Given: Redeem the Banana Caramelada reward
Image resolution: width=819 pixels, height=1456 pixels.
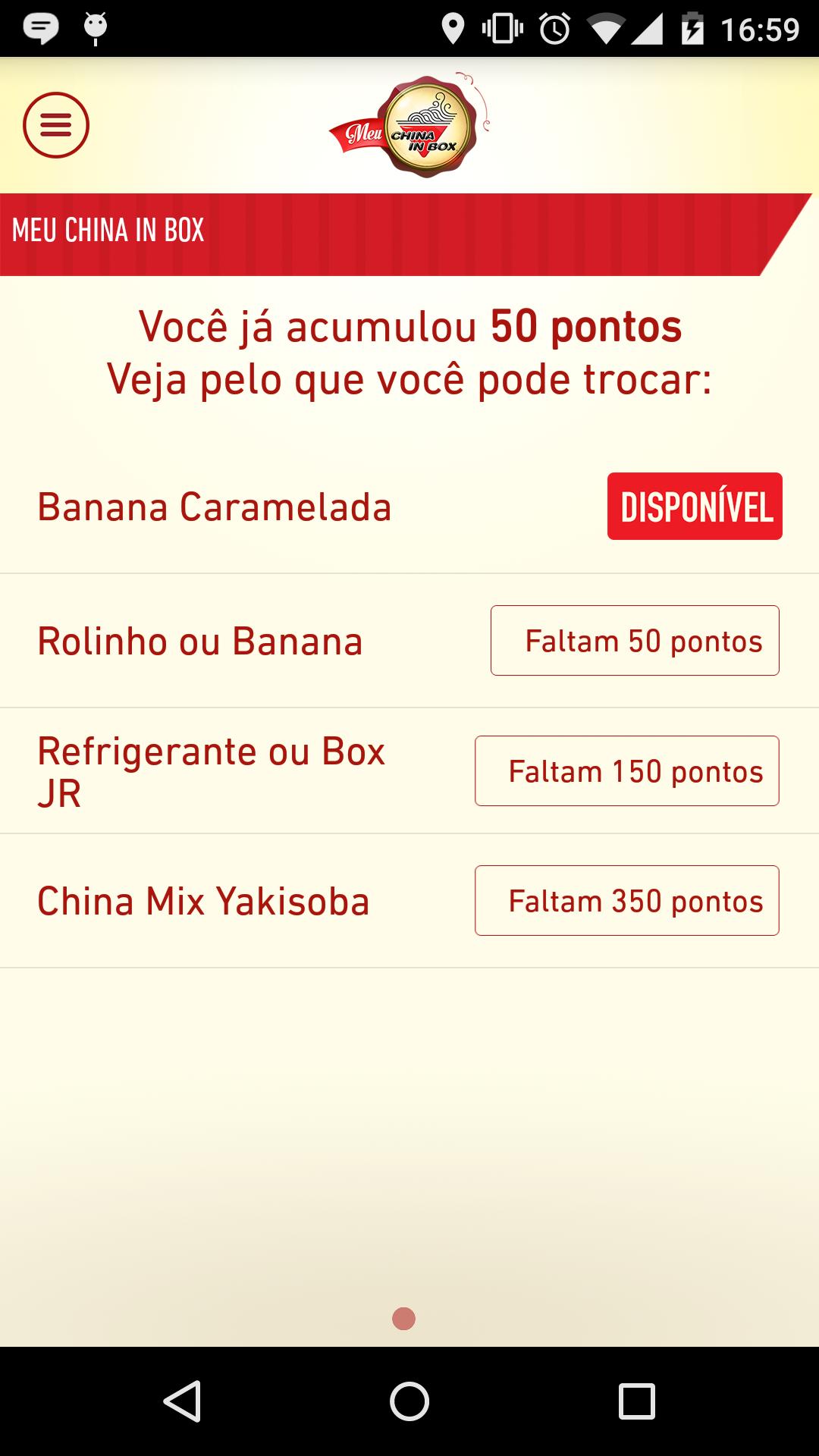Looking at the screenshot, I should click(x=694, y=508).
